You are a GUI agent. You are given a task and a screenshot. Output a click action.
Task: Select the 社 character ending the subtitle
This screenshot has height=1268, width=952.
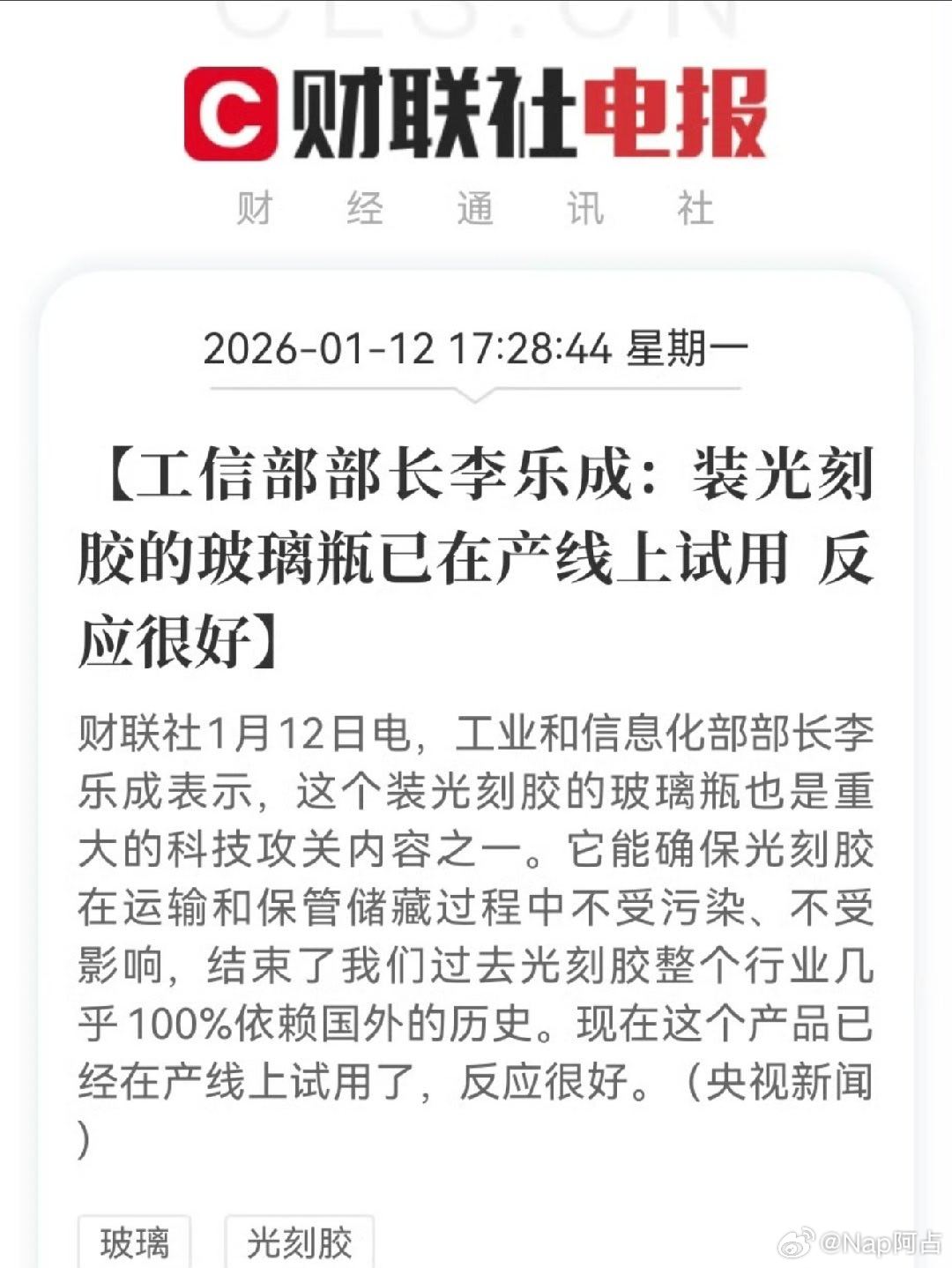pos(695,207)
